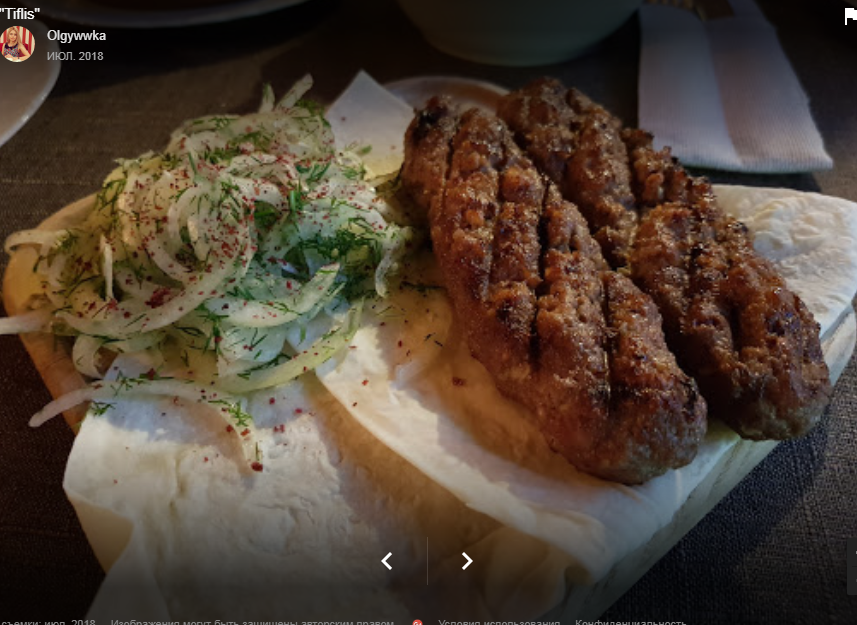This screenshot has width=857, height=625.
Task: Show the next photo
Action: (466, 561)
